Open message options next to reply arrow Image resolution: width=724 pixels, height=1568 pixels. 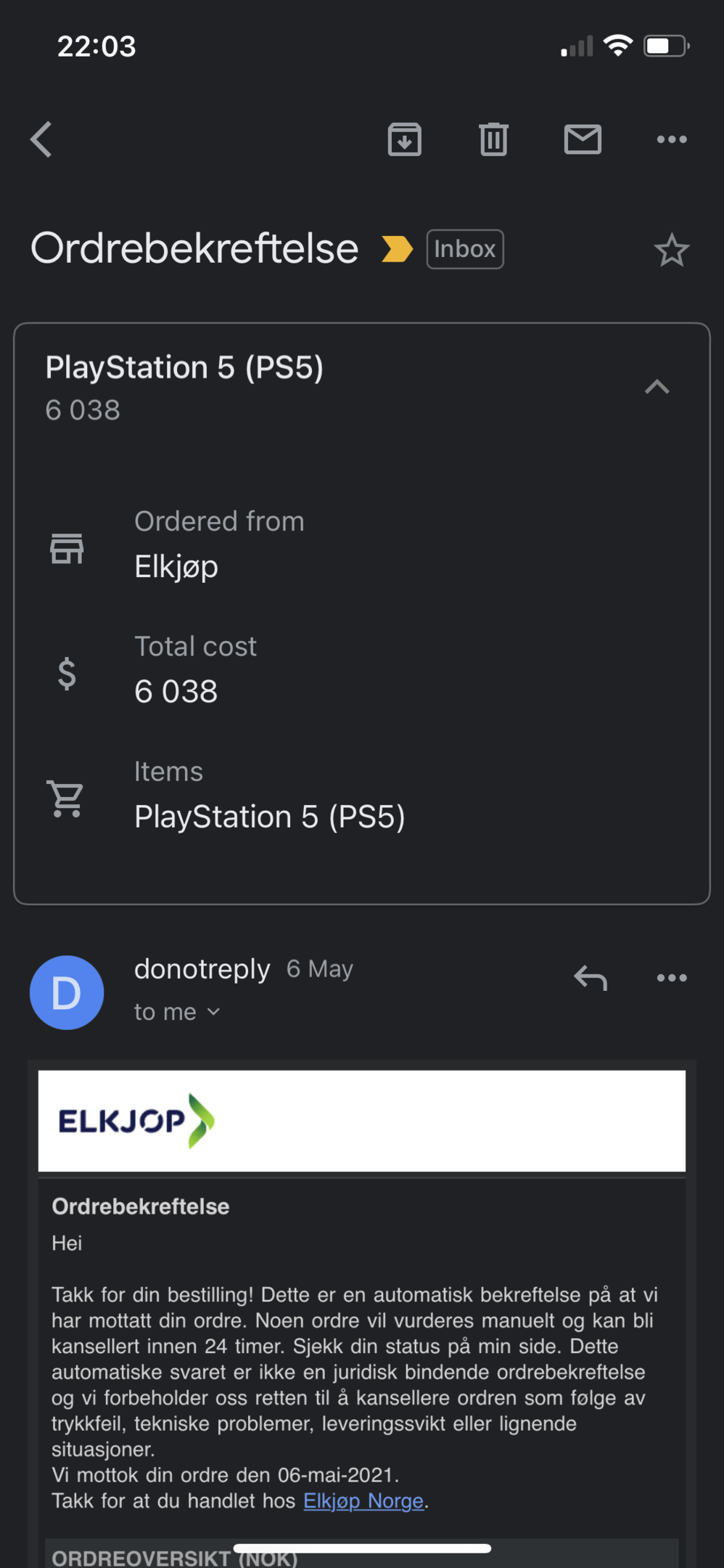point(672,978)
